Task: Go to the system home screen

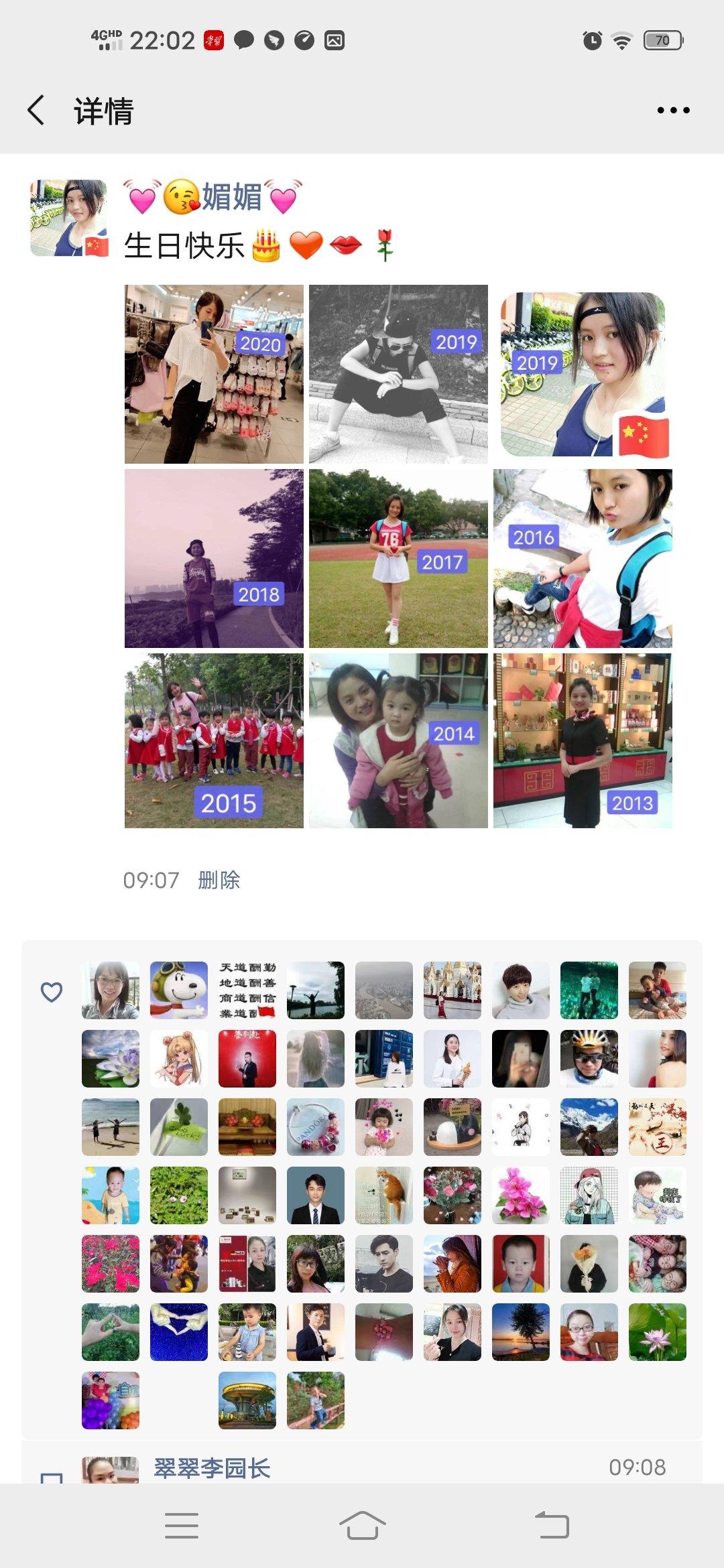Action: 362,1526
